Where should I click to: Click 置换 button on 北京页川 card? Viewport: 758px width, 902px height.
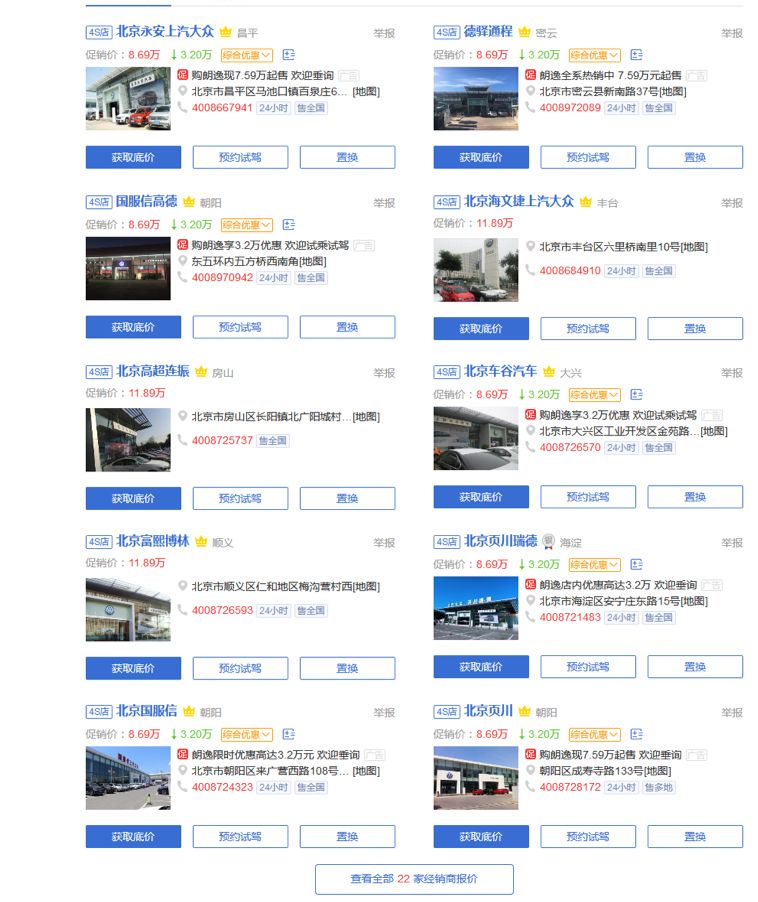point(696,835)
